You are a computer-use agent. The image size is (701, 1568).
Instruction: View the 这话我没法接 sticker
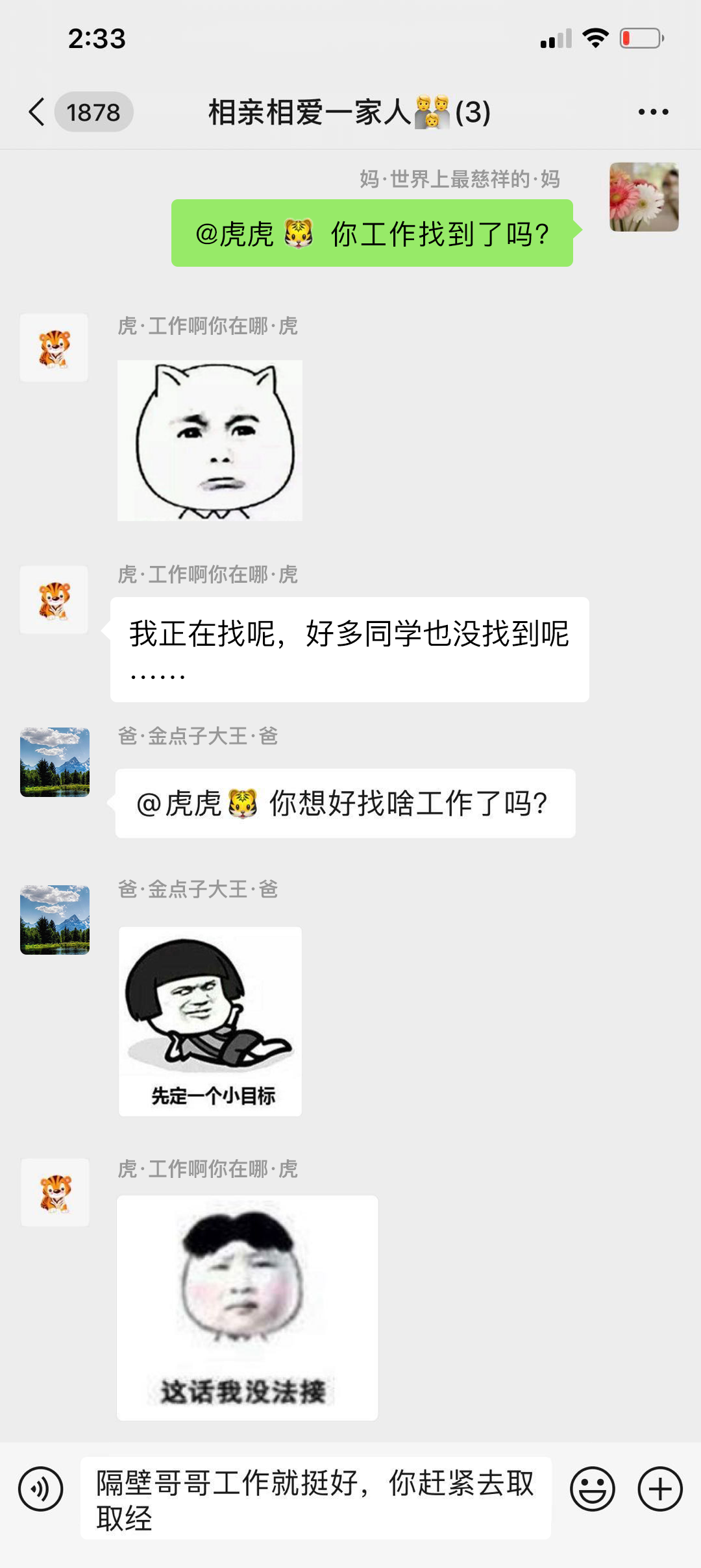pyautogui.click(x=247, y=1307)
